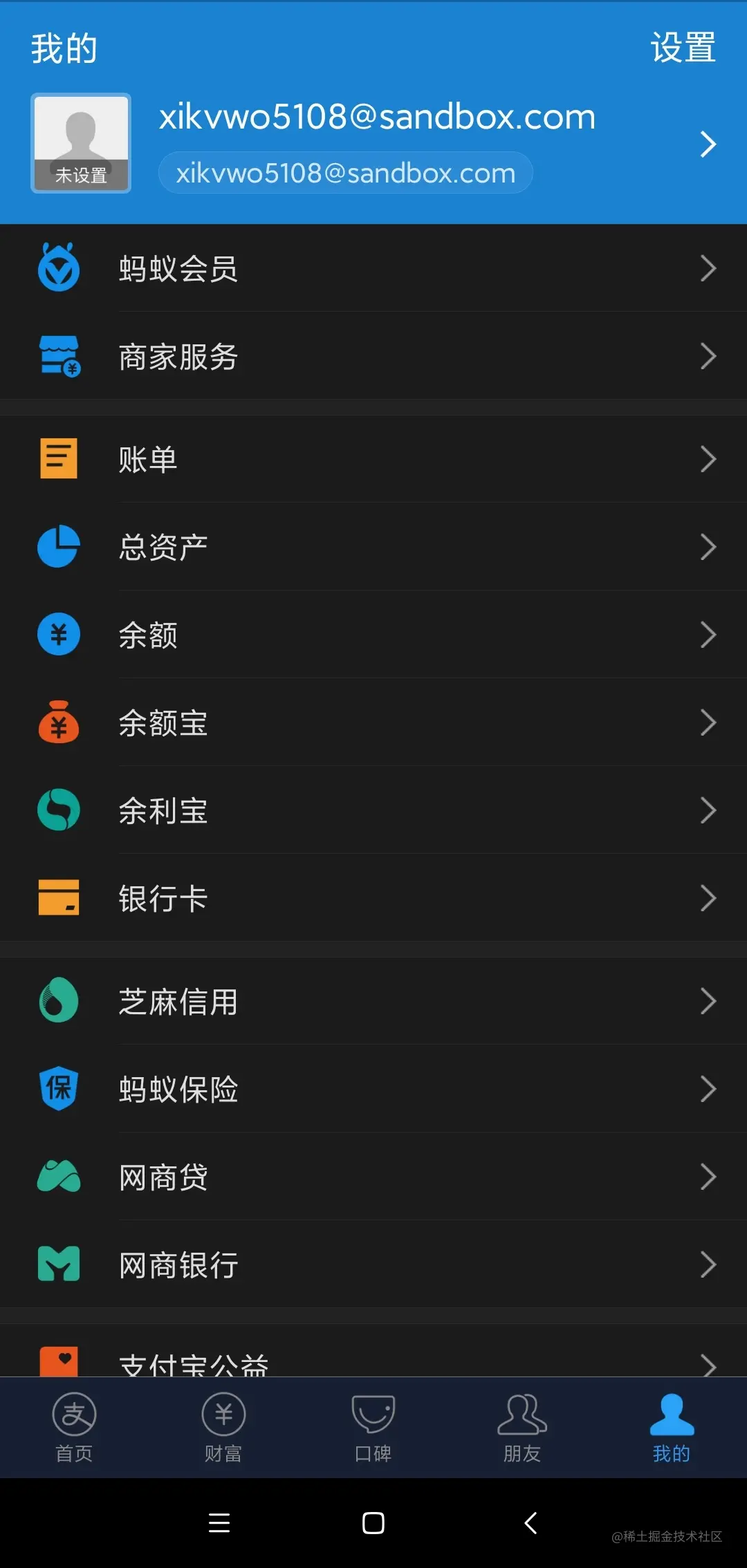Open 总资产 total assets

(x=373, y=547)
